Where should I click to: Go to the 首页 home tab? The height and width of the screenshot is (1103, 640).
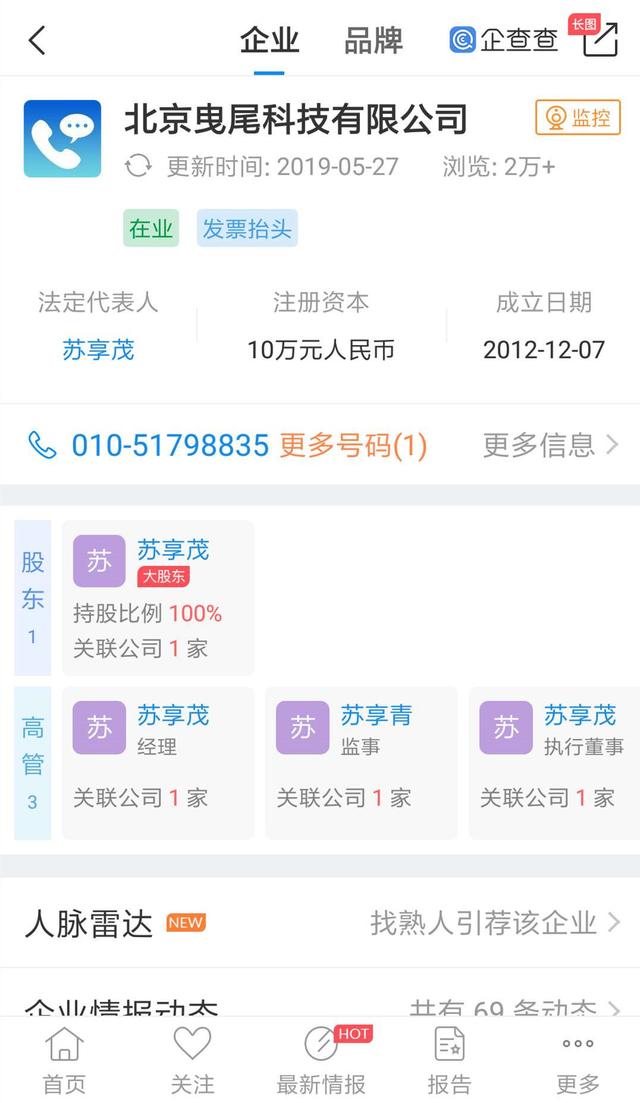pos(64,1059)
